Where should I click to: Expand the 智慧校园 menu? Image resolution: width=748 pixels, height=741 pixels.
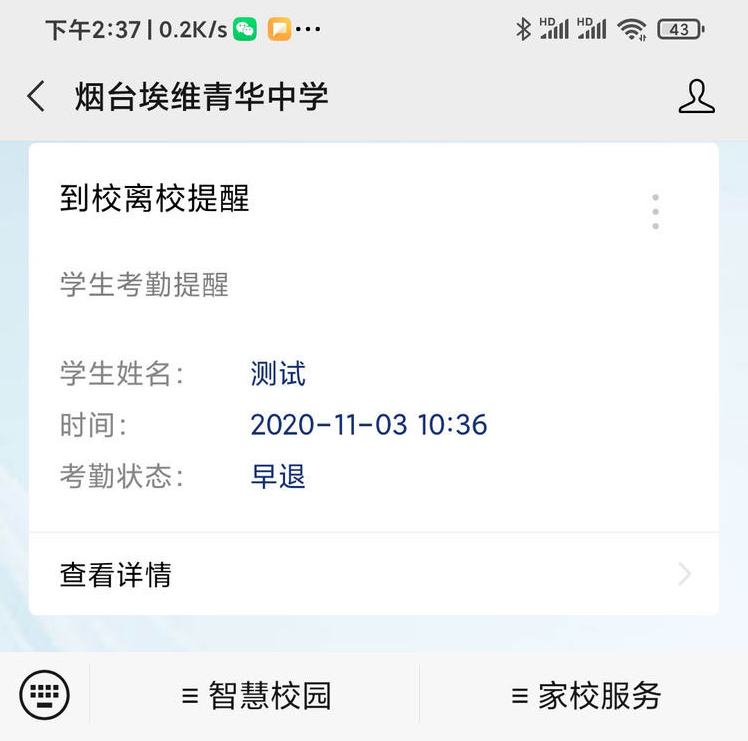256,696
